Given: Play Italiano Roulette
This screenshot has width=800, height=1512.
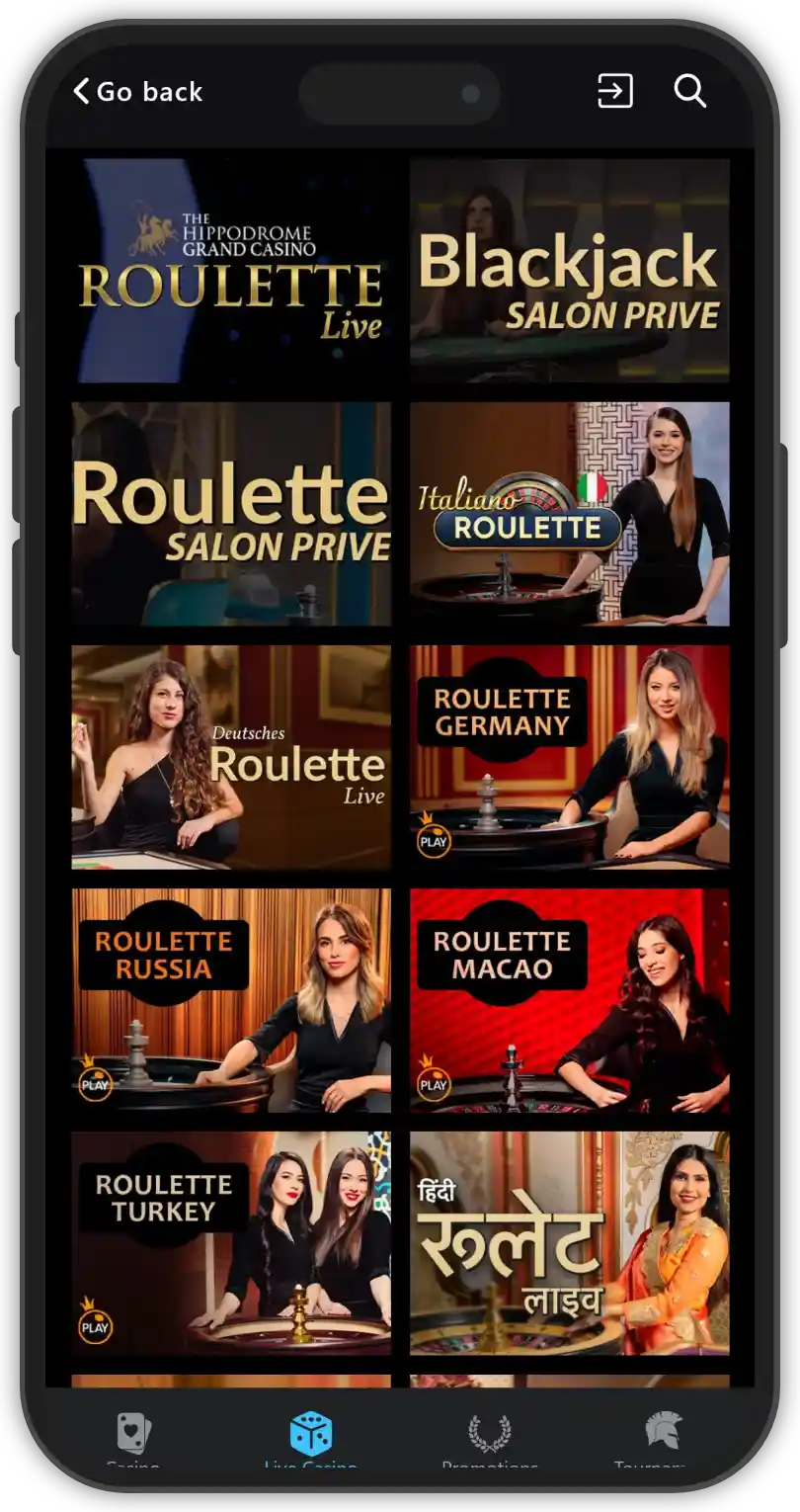Looking at the screenshot, I should (569, 514).
